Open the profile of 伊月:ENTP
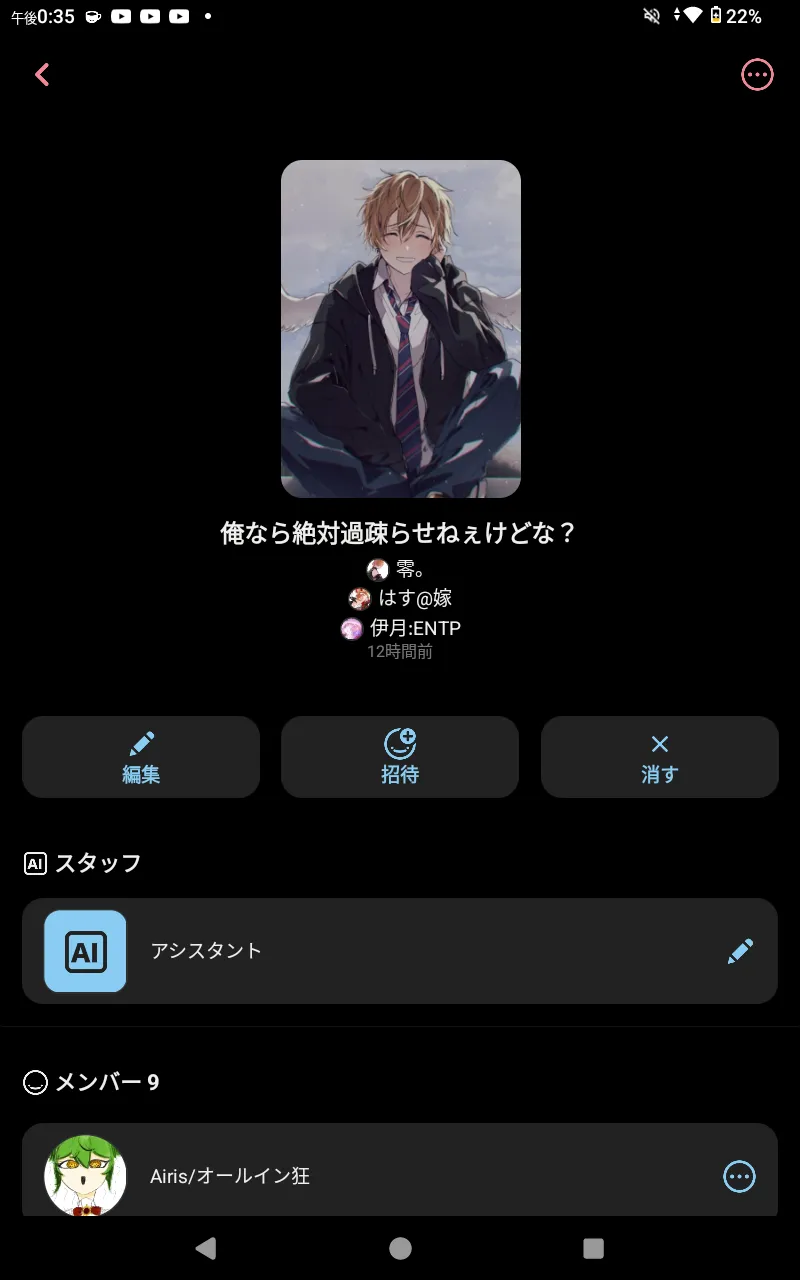The width and height of the screenshot is (800, 1280). 400,629
